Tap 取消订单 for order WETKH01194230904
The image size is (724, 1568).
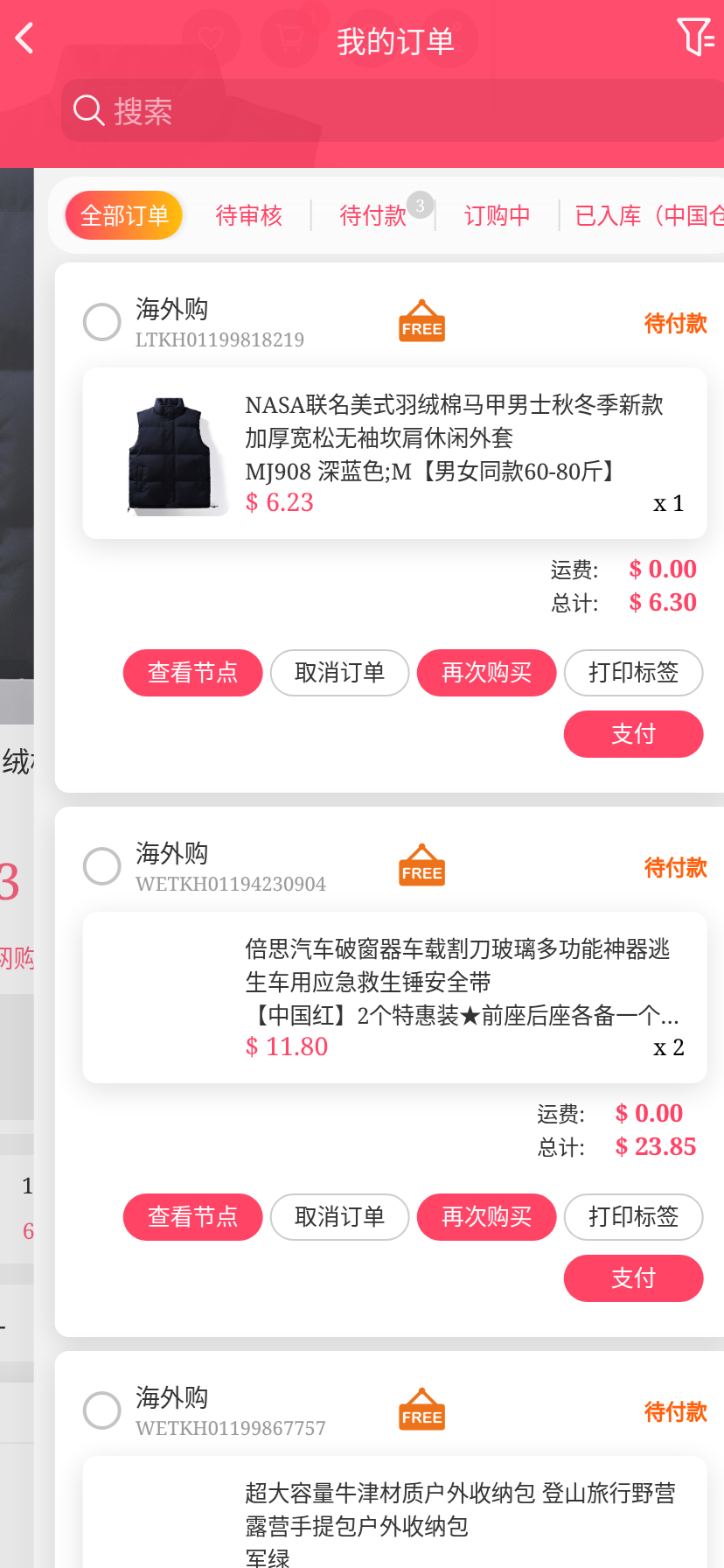339,1217
